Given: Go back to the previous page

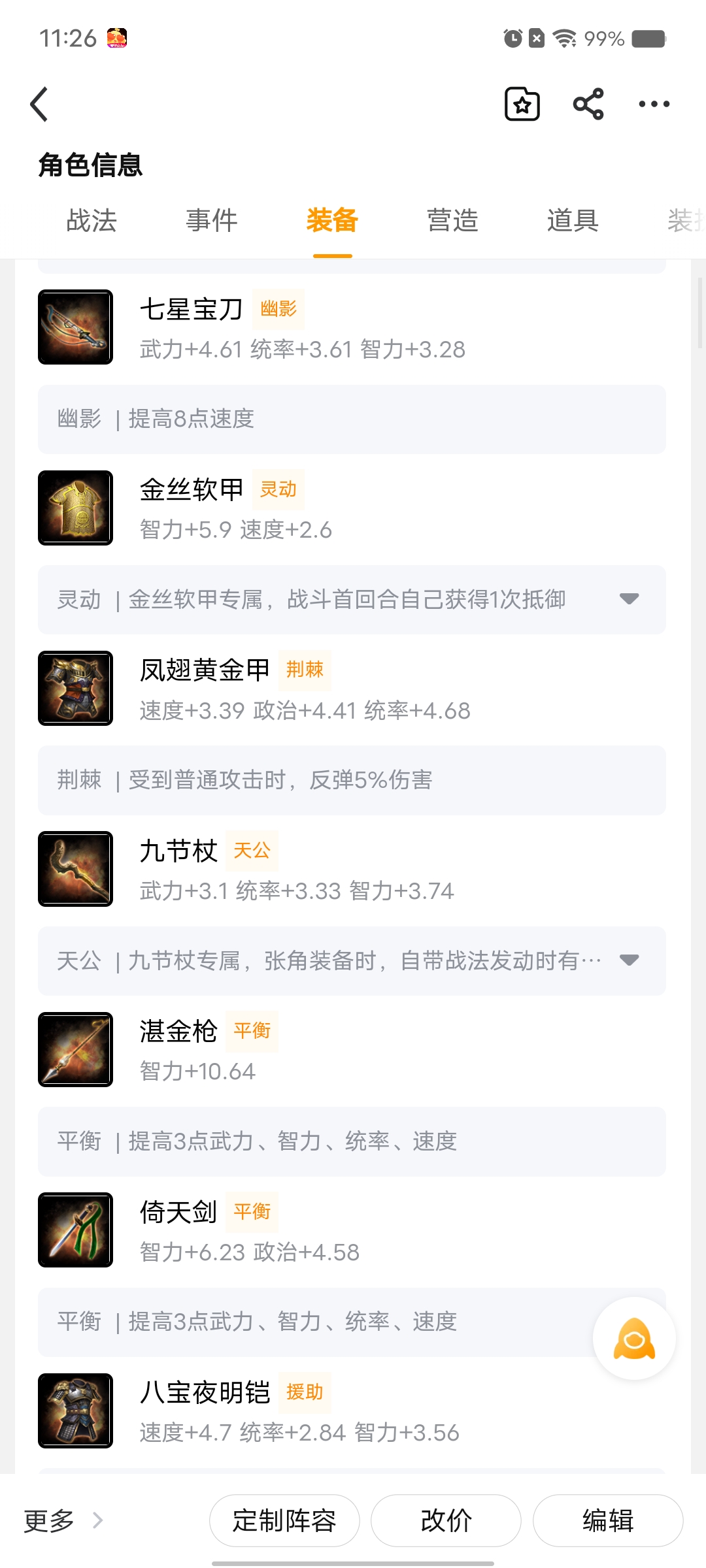Looking at the screenshot, I should pos(40,105).
